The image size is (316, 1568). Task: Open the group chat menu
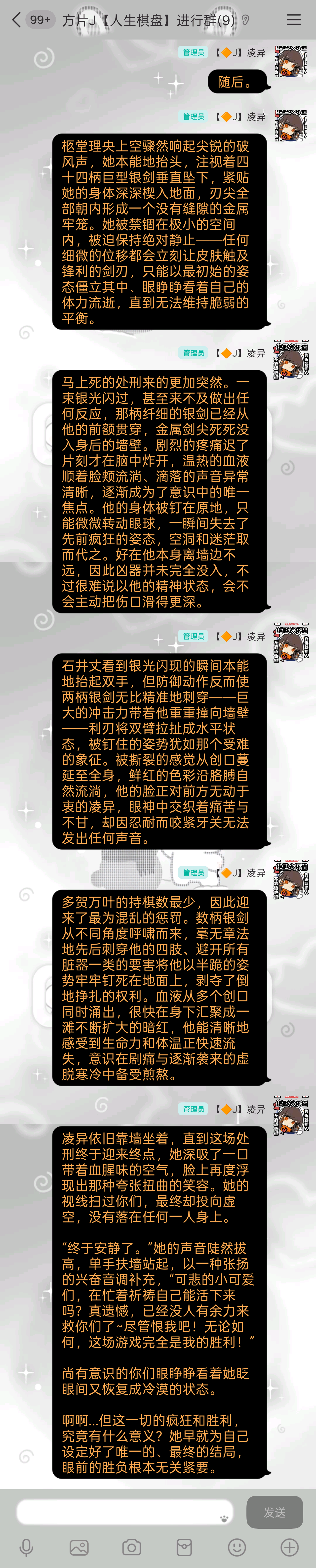click(x=293, y=20)
